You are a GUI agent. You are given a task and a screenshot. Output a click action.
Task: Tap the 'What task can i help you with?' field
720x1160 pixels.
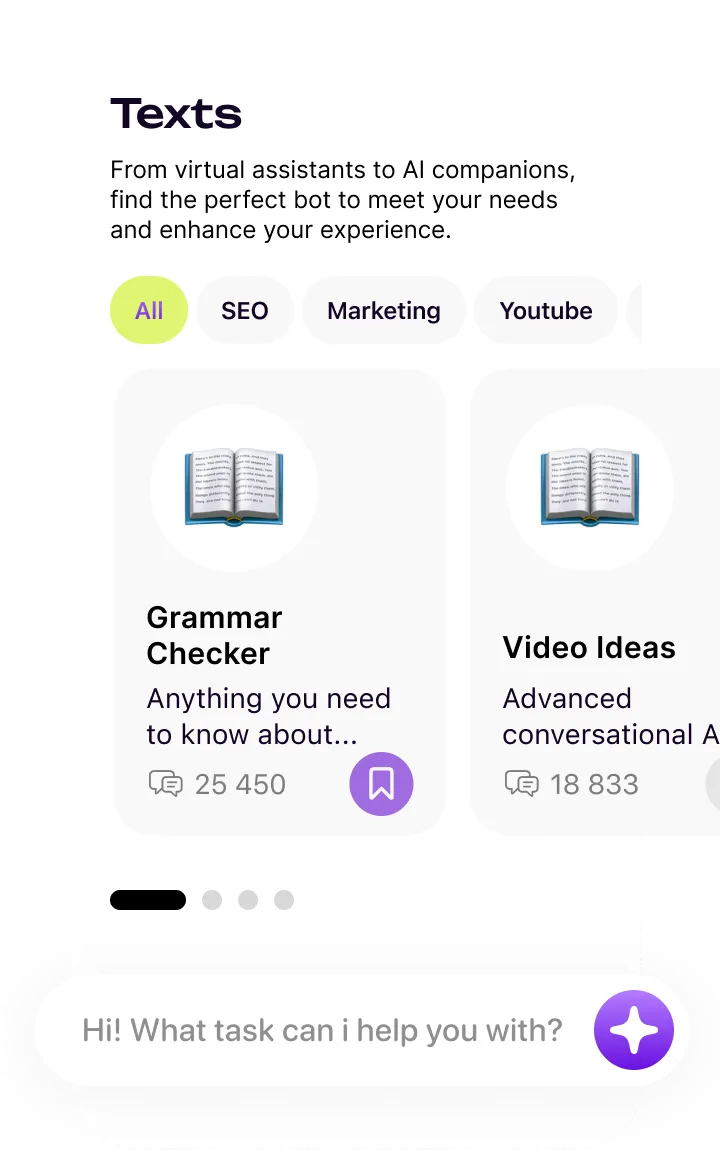[322, 1030]
